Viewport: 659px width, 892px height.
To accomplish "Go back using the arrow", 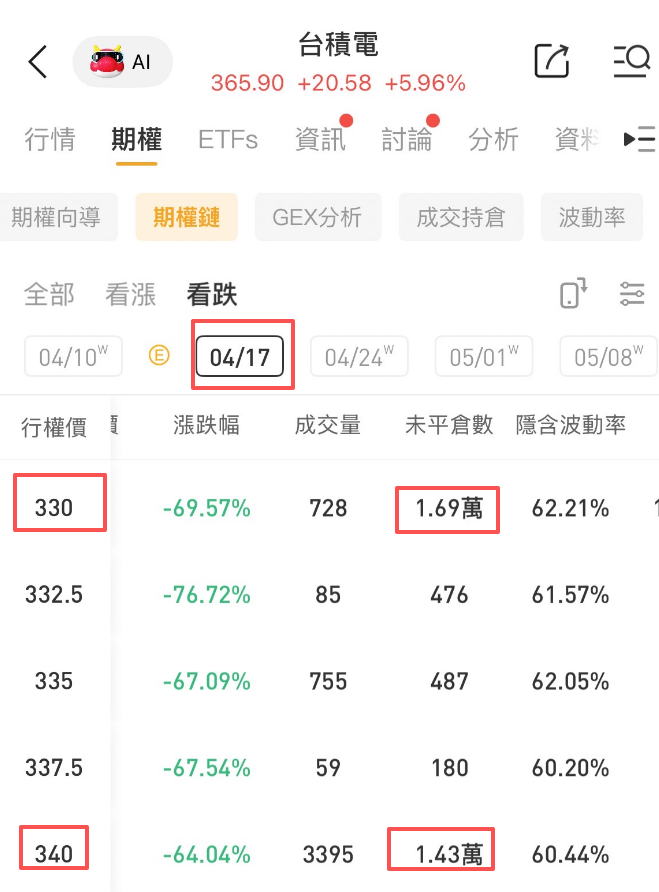I will [x=38, y=62].
